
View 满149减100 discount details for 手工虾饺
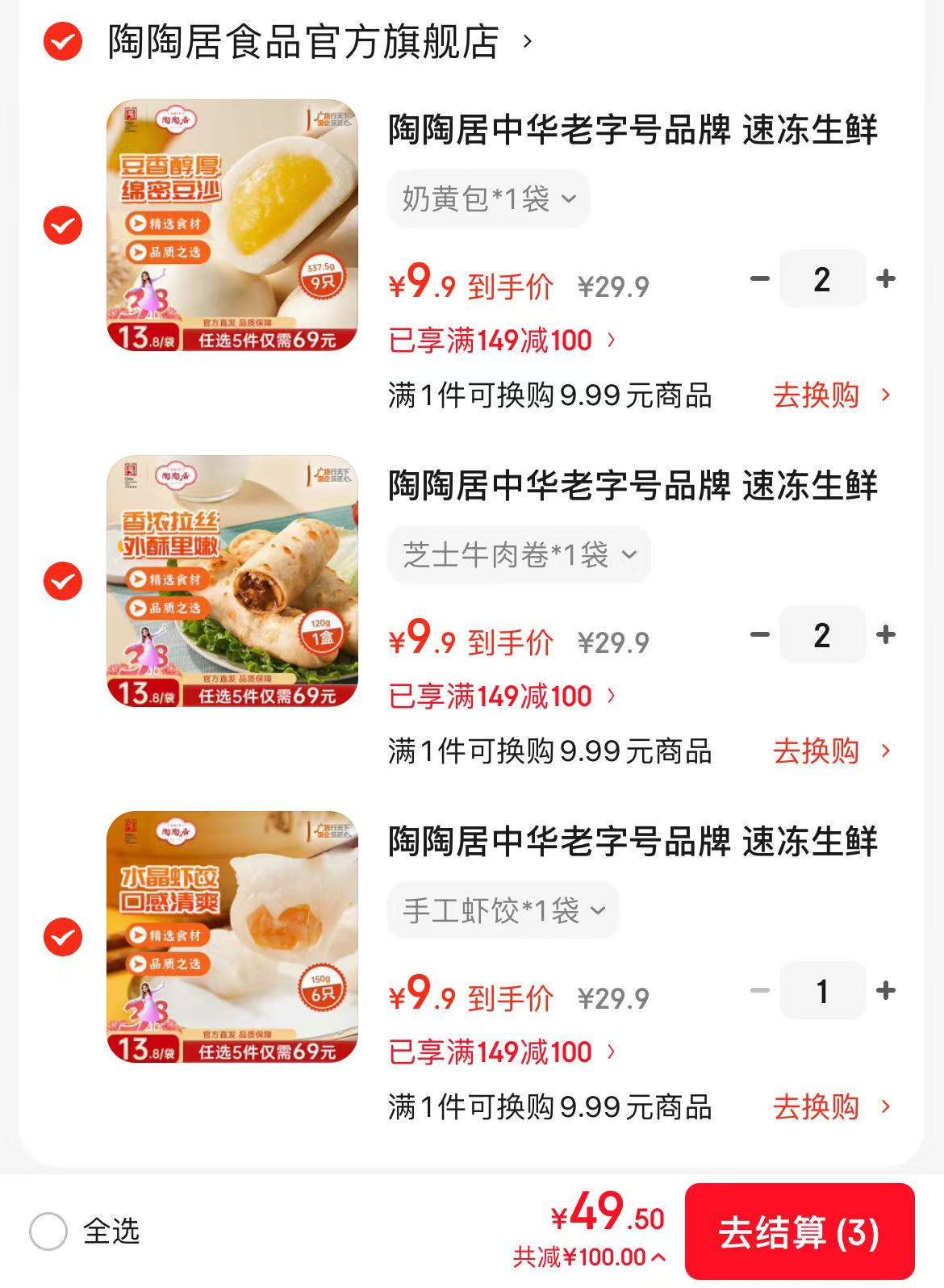502,1052
